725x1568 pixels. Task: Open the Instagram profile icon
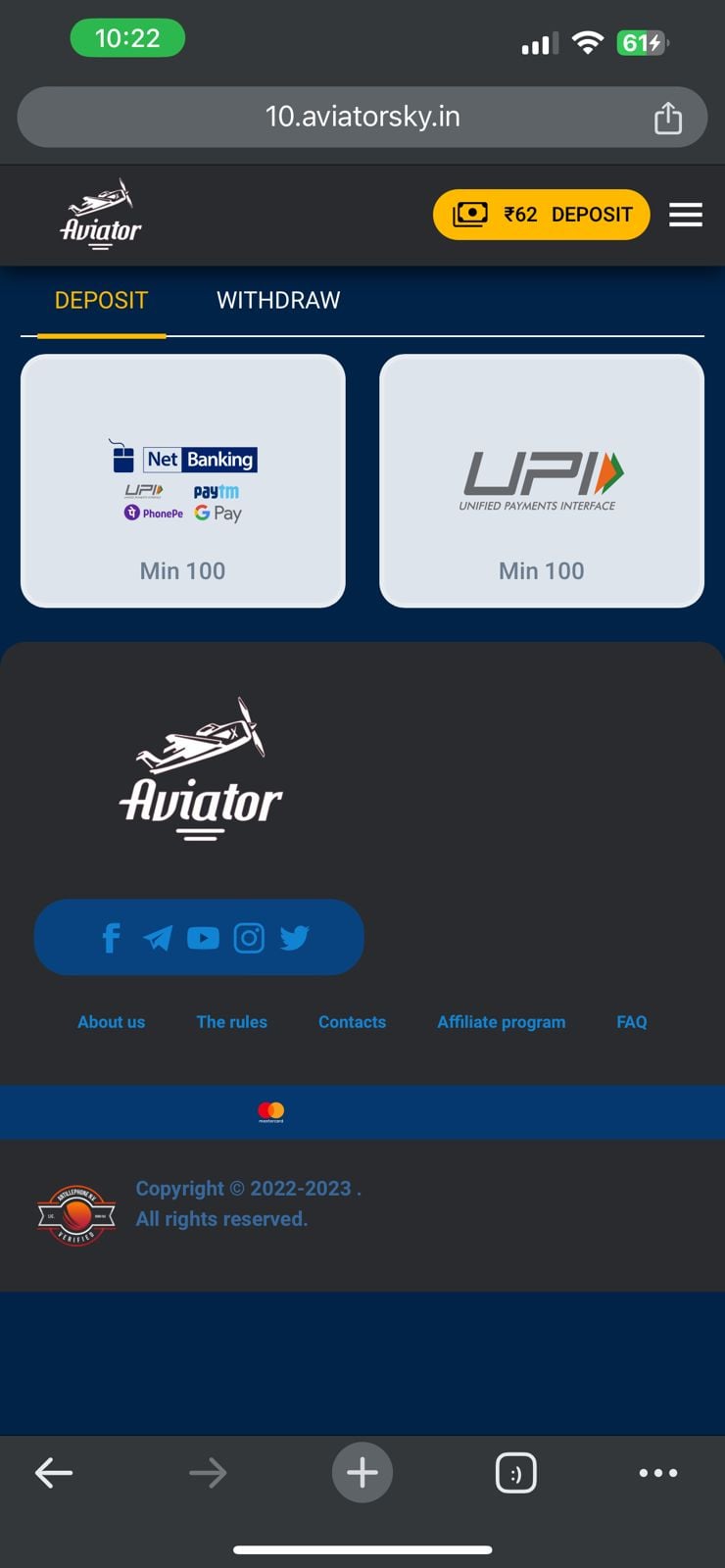(249, 938)
